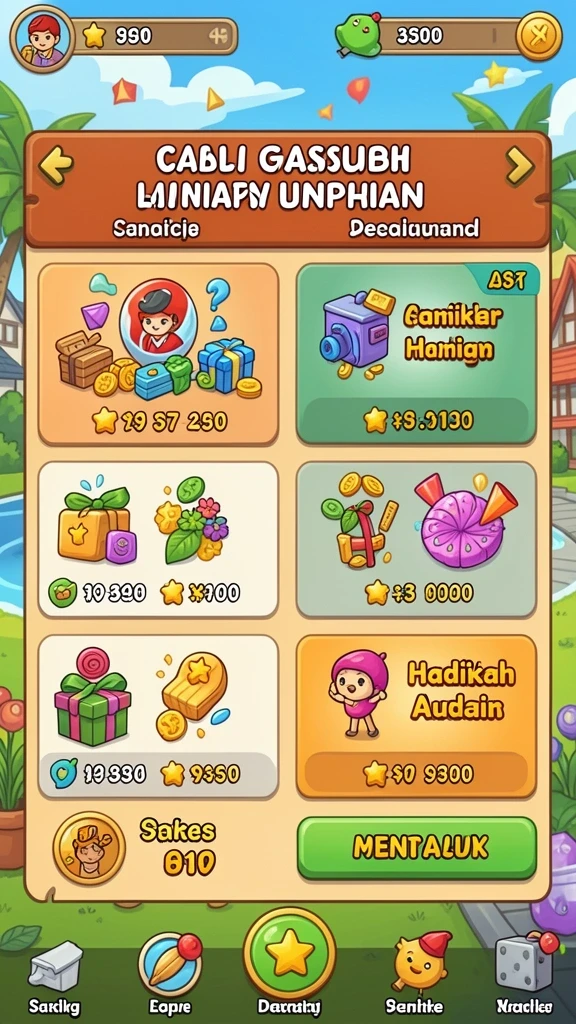Open the treasure bundle card with girl portrait

point(159,355)
